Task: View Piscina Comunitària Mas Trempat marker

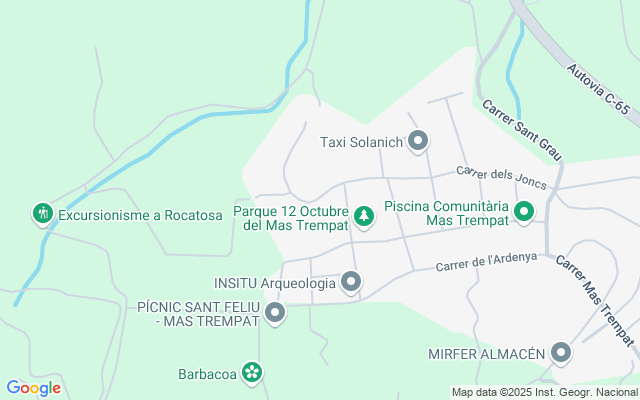Action: pos(524,211)
